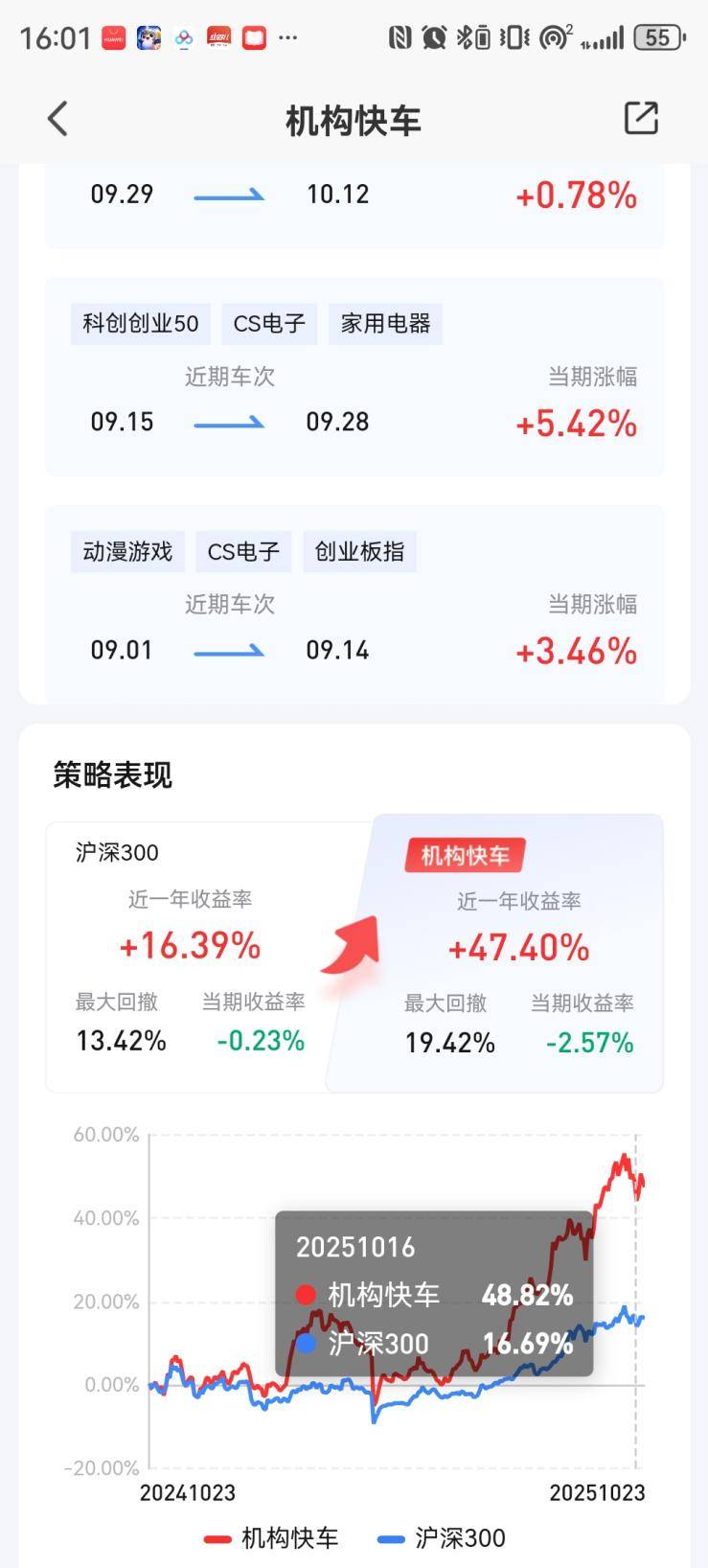This screenshot has width=708, height=1568.
Task: Click the back arrow to return
Action: coord(57,118)
